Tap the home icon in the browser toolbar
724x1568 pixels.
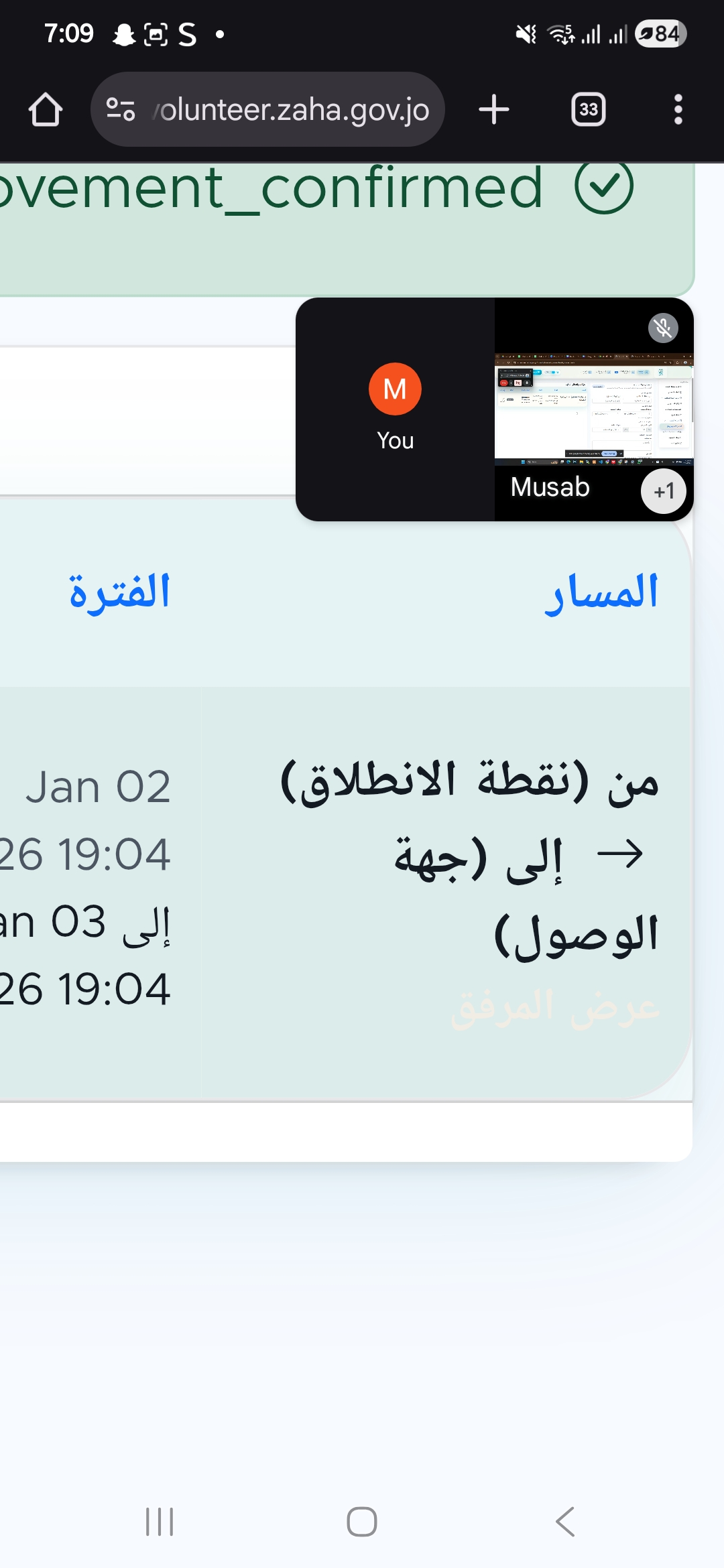[45, 109]
